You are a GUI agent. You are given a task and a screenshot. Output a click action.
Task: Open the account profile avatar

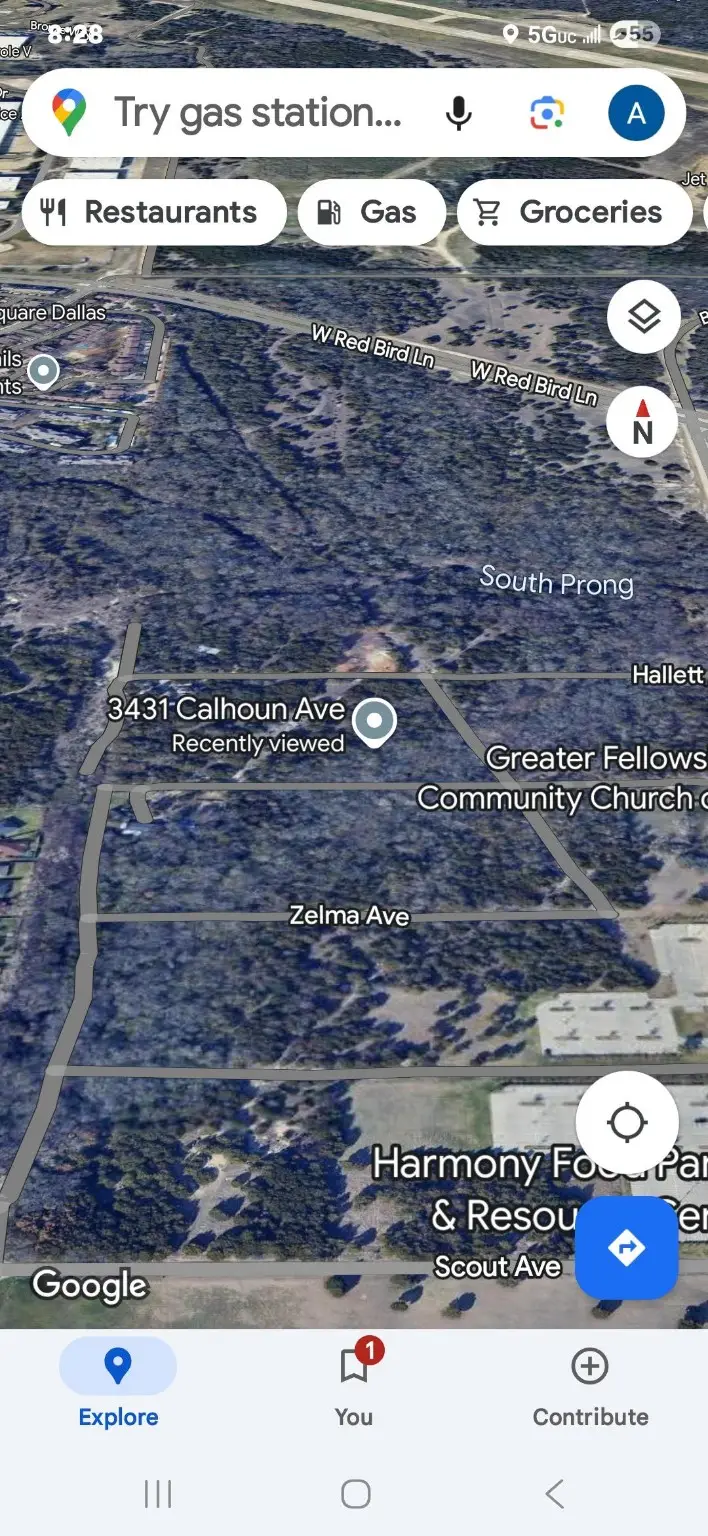click(636, 113)
